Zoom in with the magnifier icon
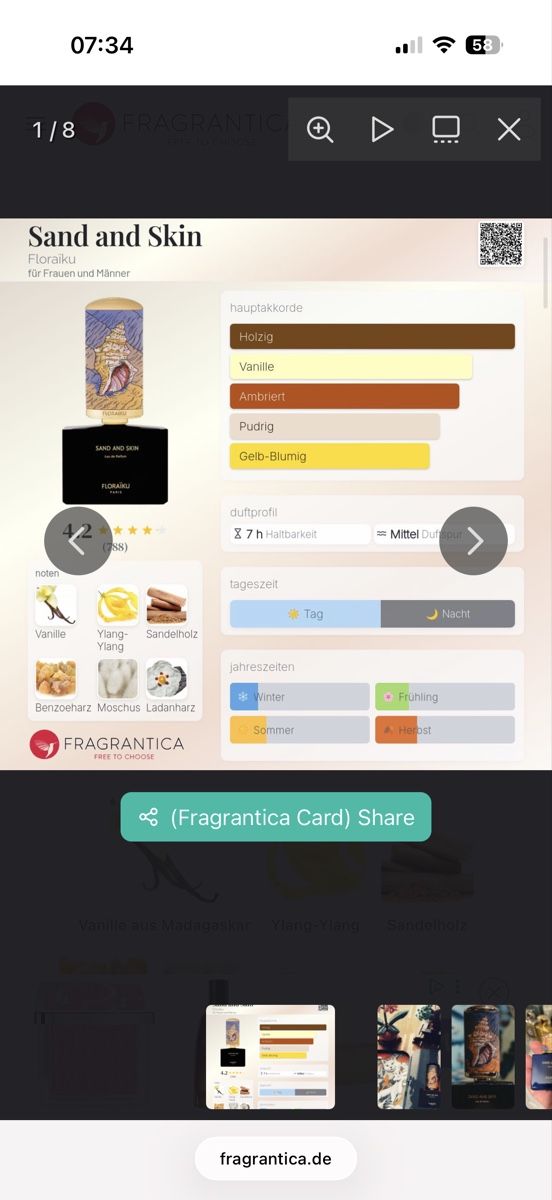552x1200 pixels. 320,129
